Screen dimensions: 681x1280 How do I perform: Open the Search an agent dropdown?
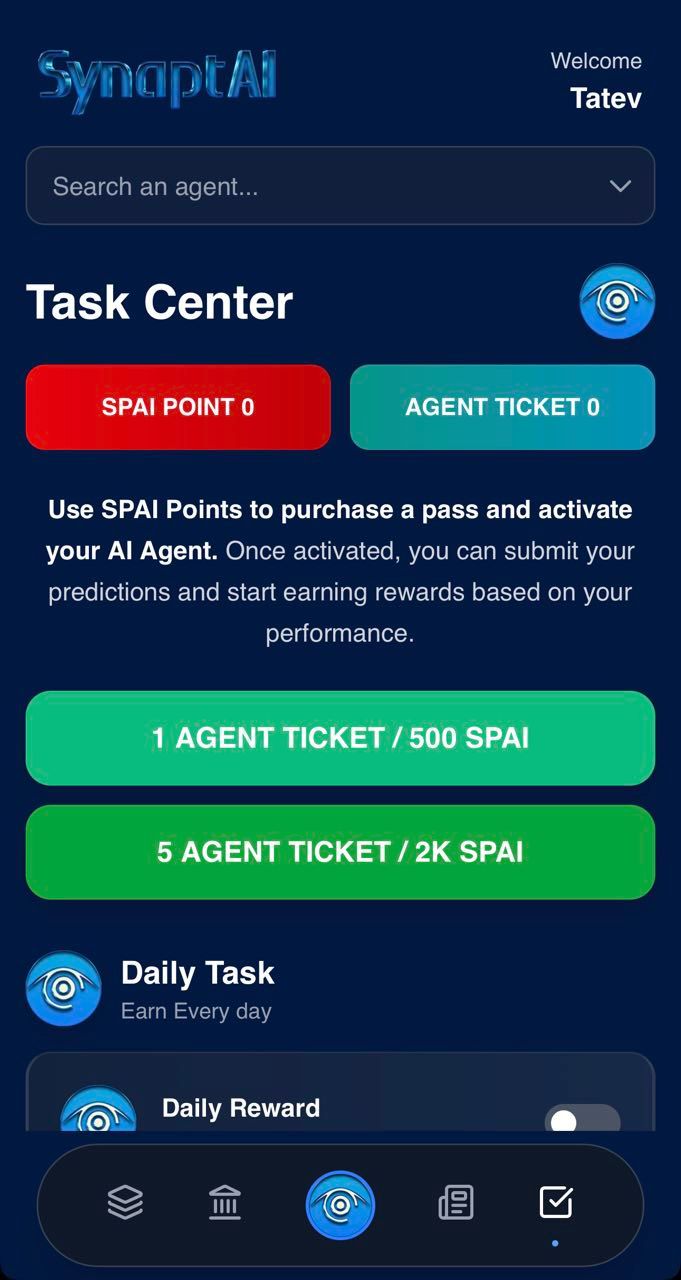(x=340, y=186)
